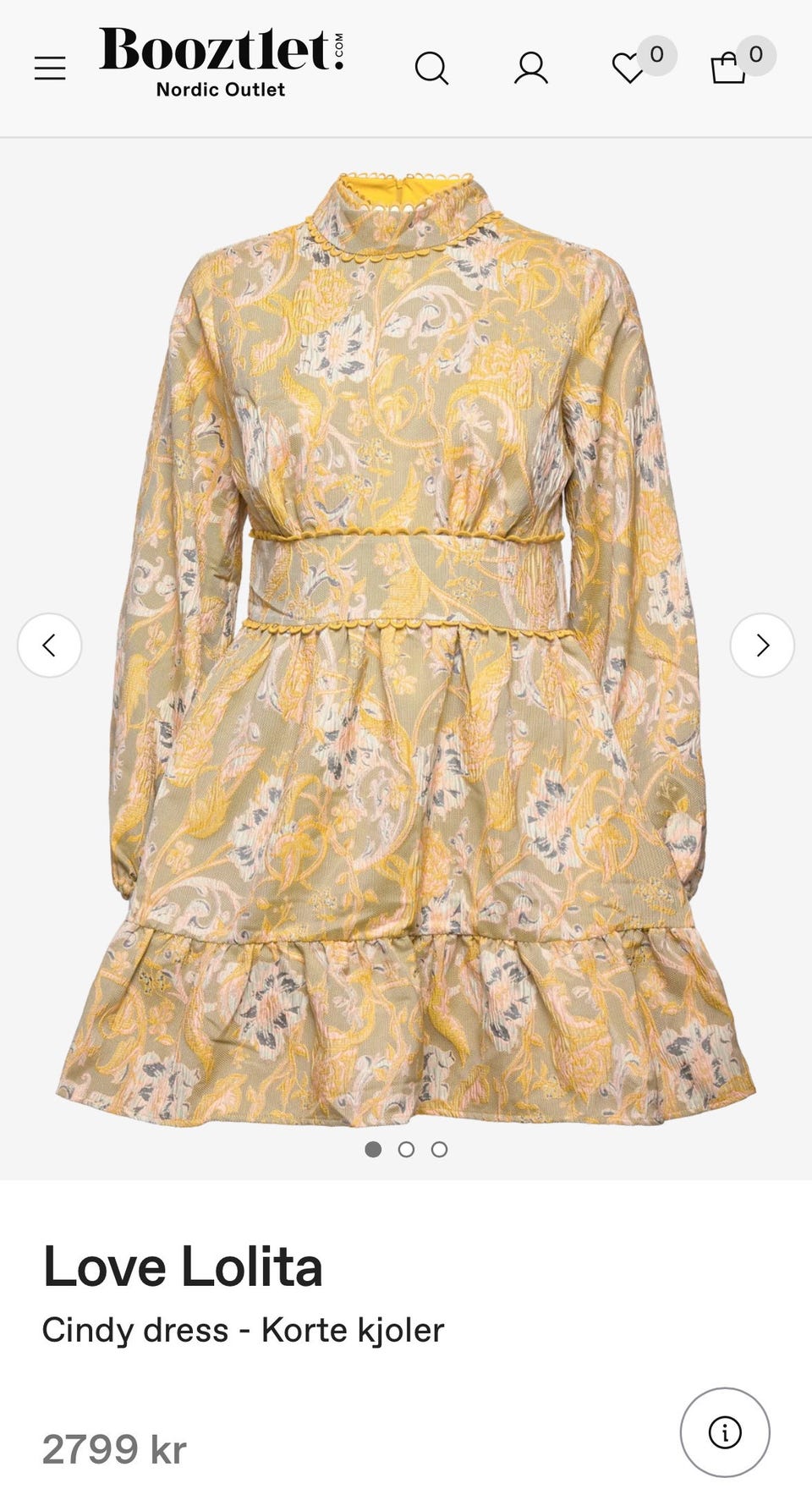The image size is (812, 1500).
Task: Open the hamburger menu
Action: coord(50,68)
